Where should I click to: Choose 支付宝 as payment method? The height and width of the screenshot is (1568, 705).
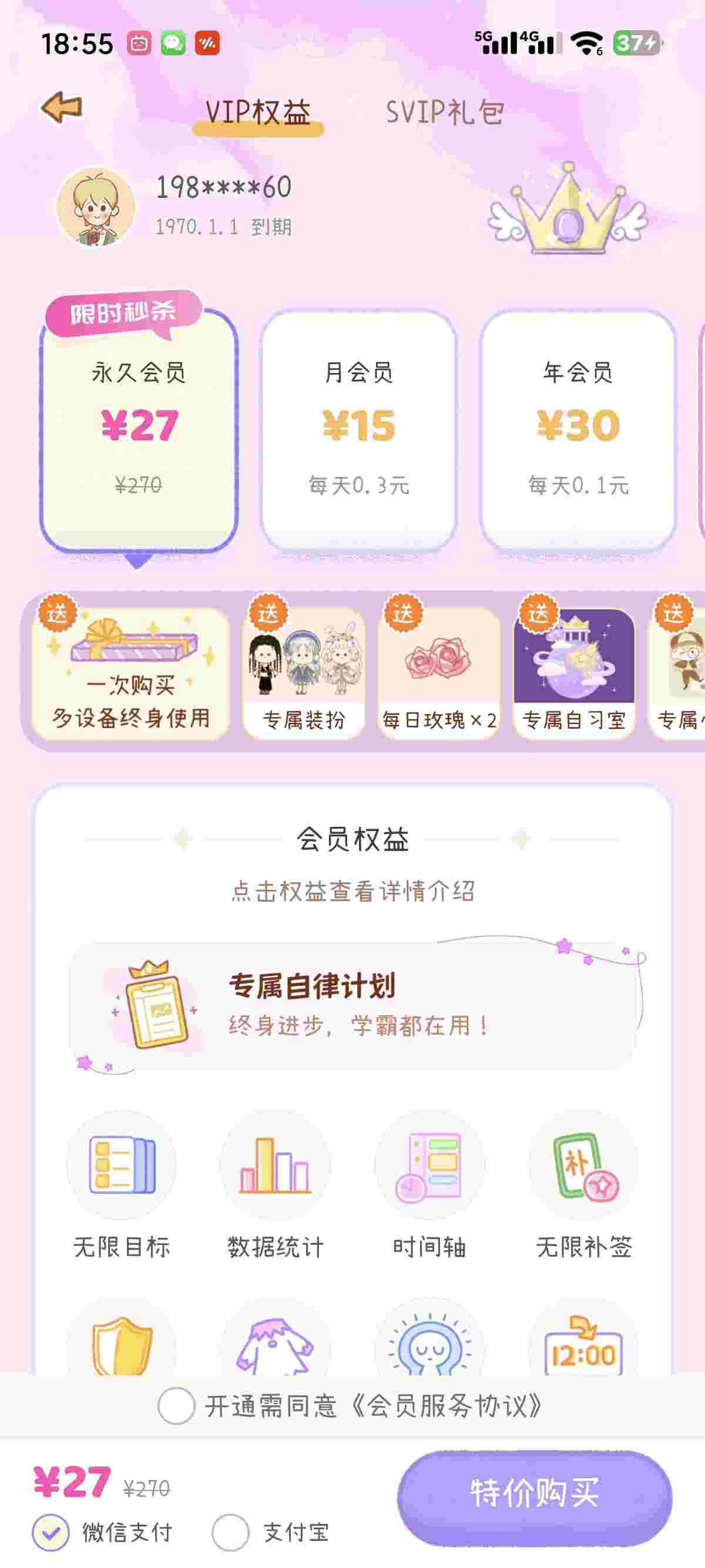(x=231, y=1532)
